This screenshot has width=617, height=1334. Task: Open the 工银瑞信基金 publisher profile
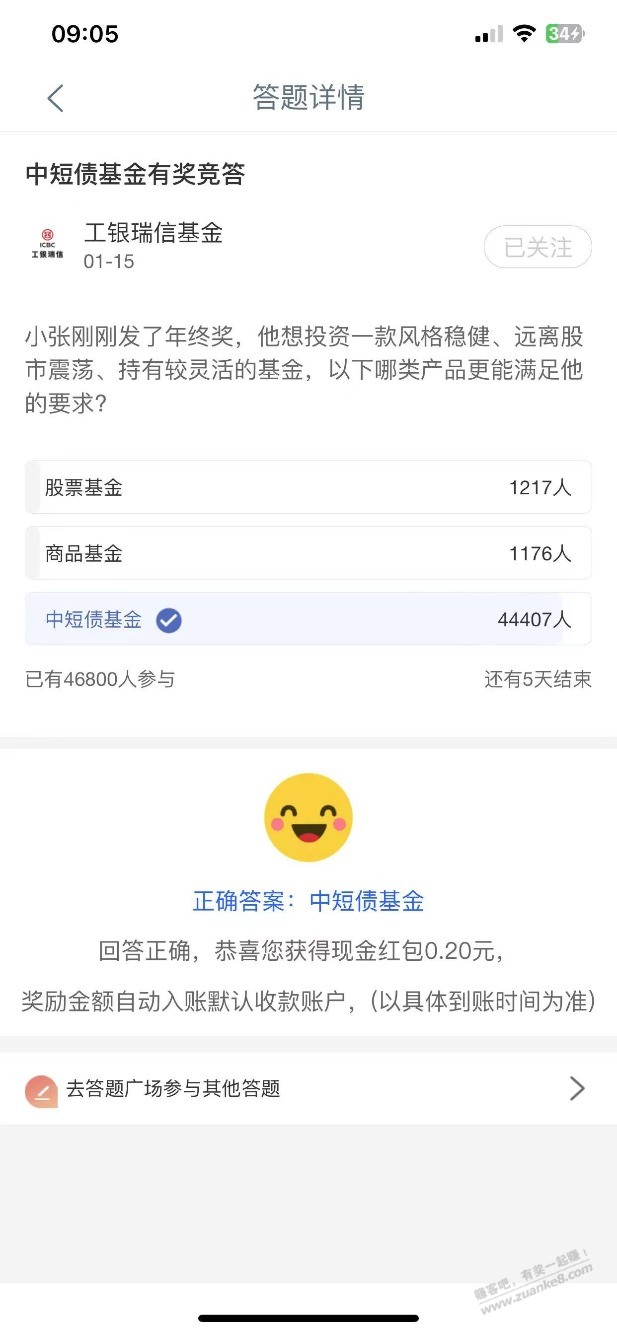tap(153, 234)
